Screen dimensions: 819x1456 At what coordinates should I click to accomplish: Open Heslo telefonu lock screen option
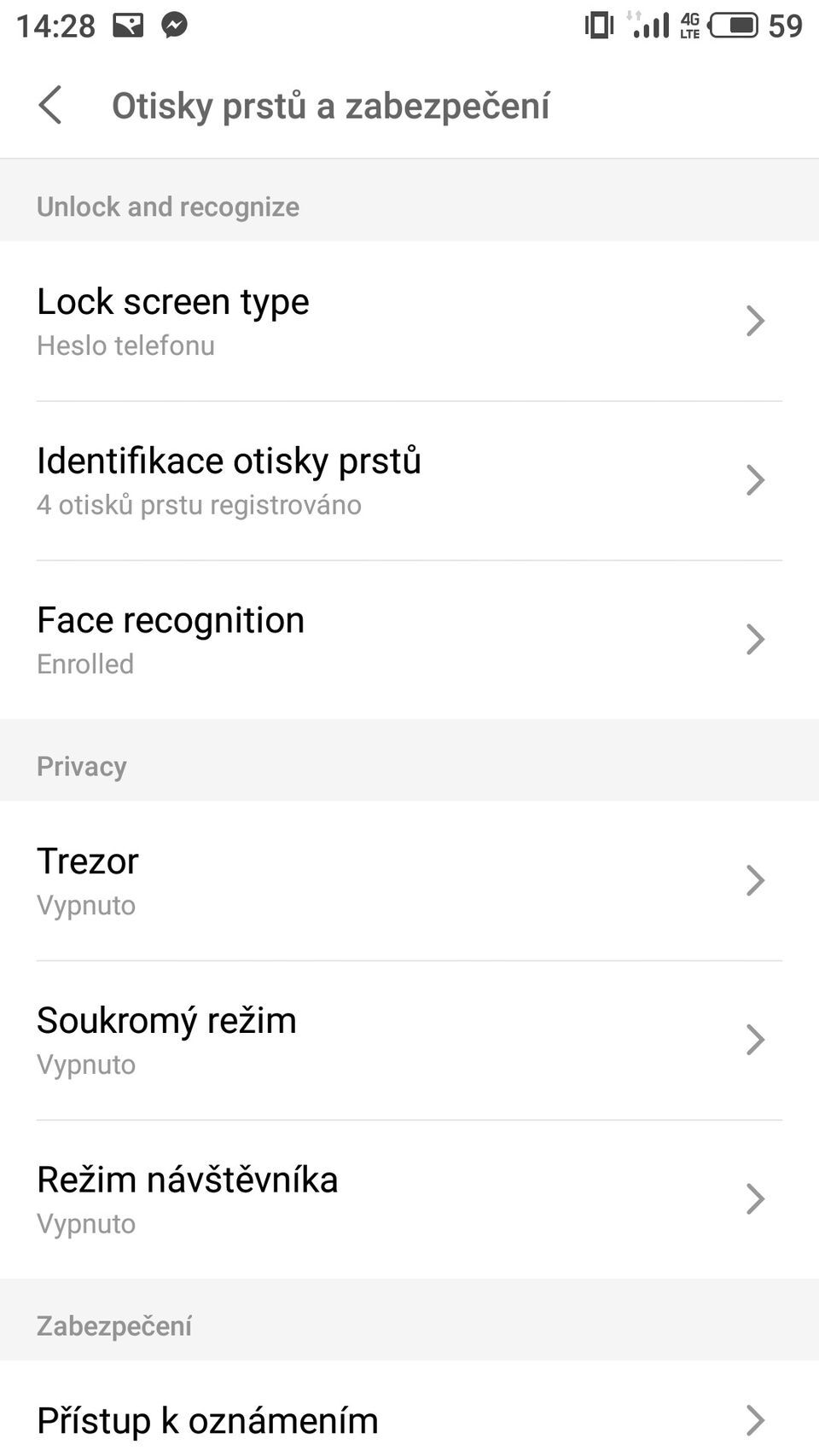click(125, 345)
